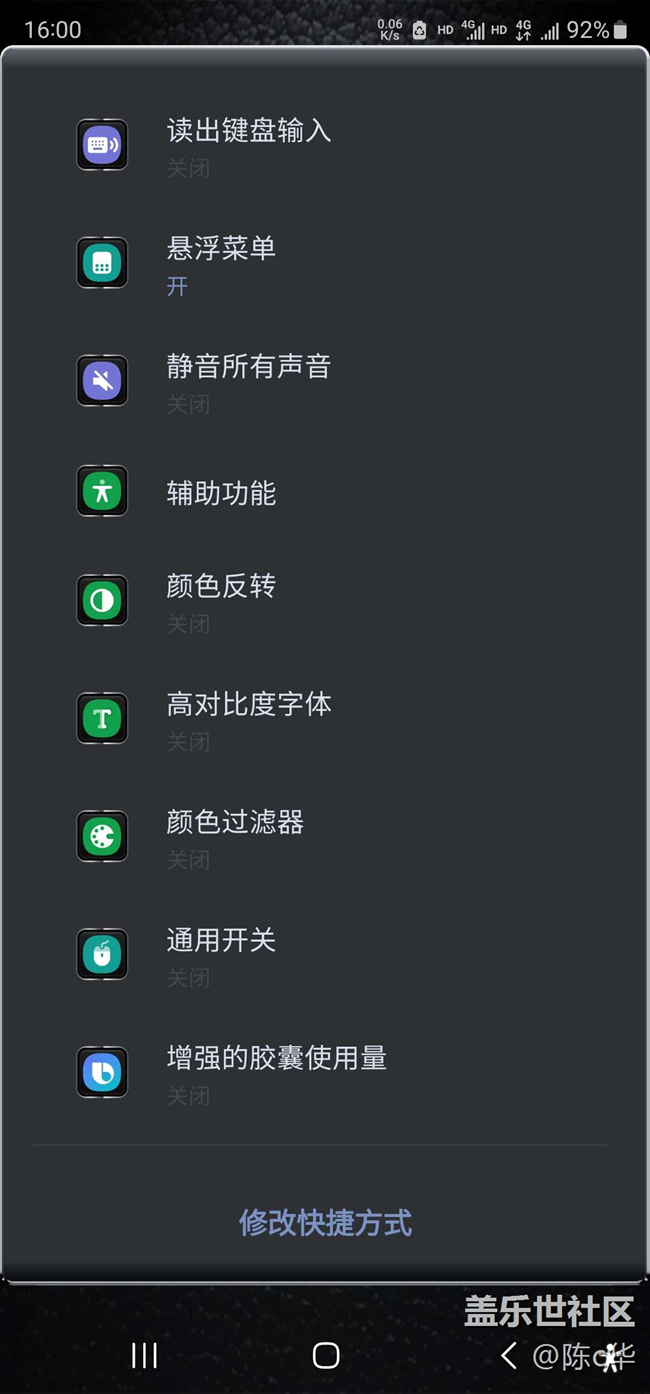Screen dimensions: 650x1394
Task: Enable 颜色反转
Action: (325, 600)
